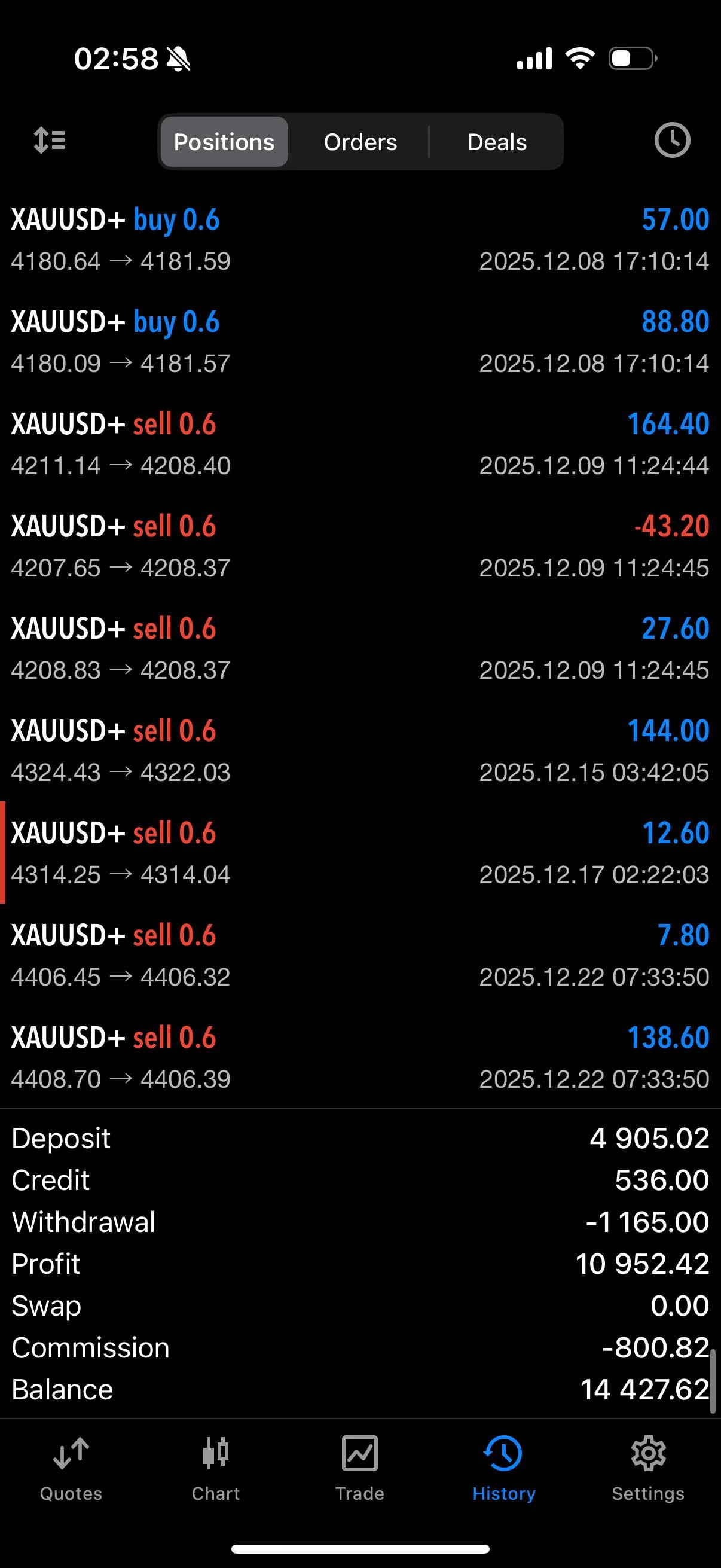Open the history period clock icon
This screenshot has width=721, height=1568.
pos(672,141)
